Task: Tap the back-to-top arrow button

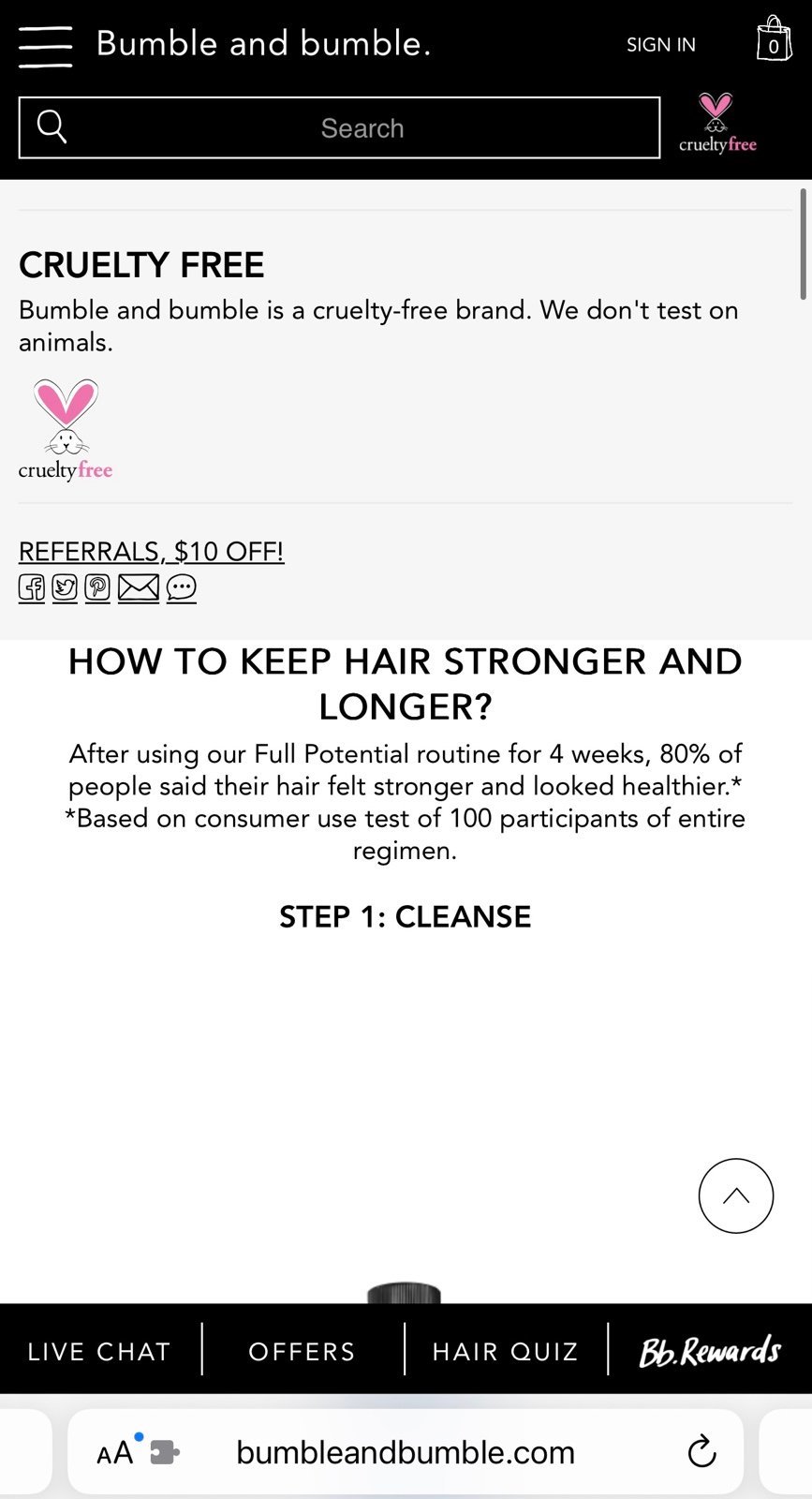Action: point(736,1195)
